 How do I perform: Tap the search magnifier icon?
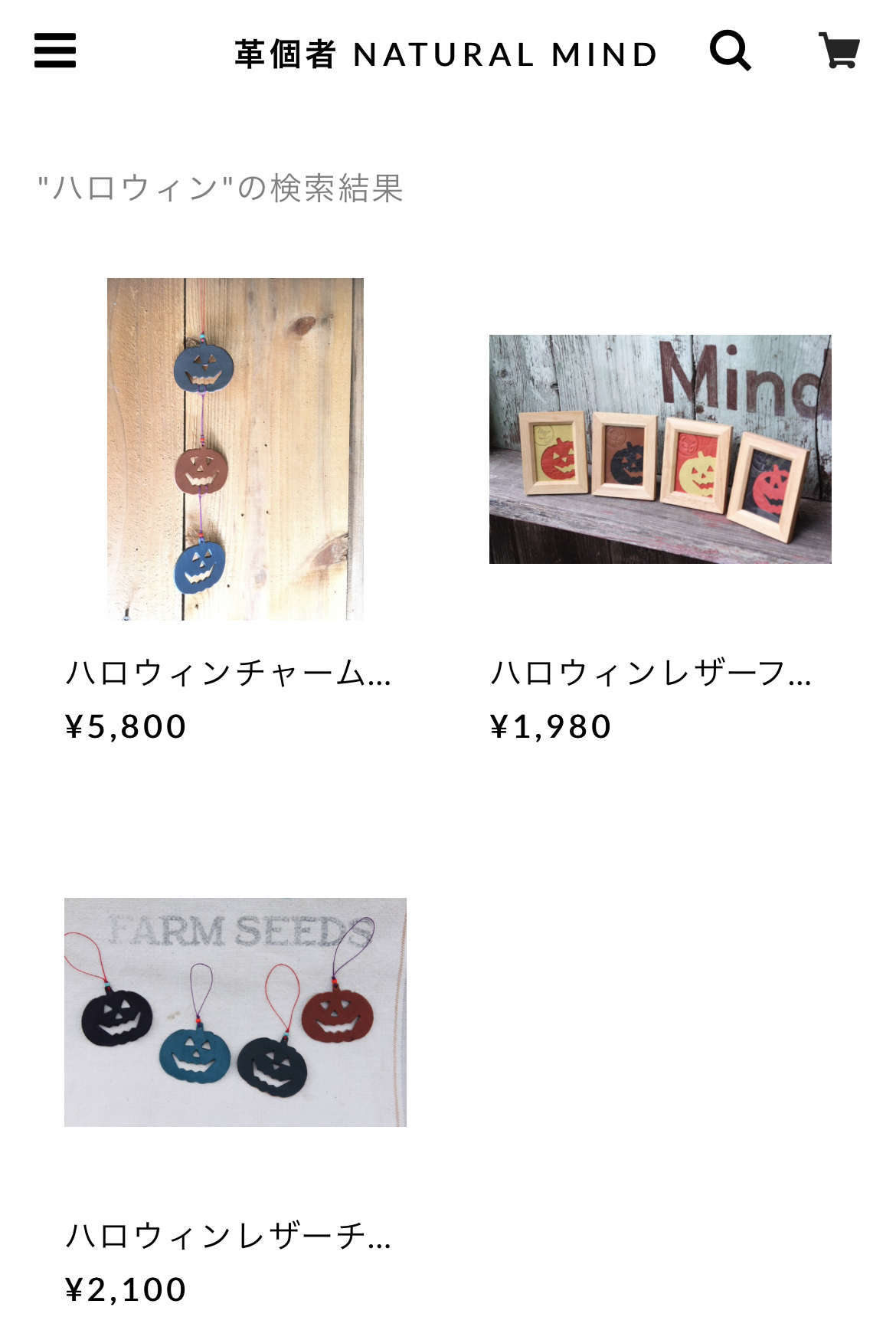click(730, 51)
